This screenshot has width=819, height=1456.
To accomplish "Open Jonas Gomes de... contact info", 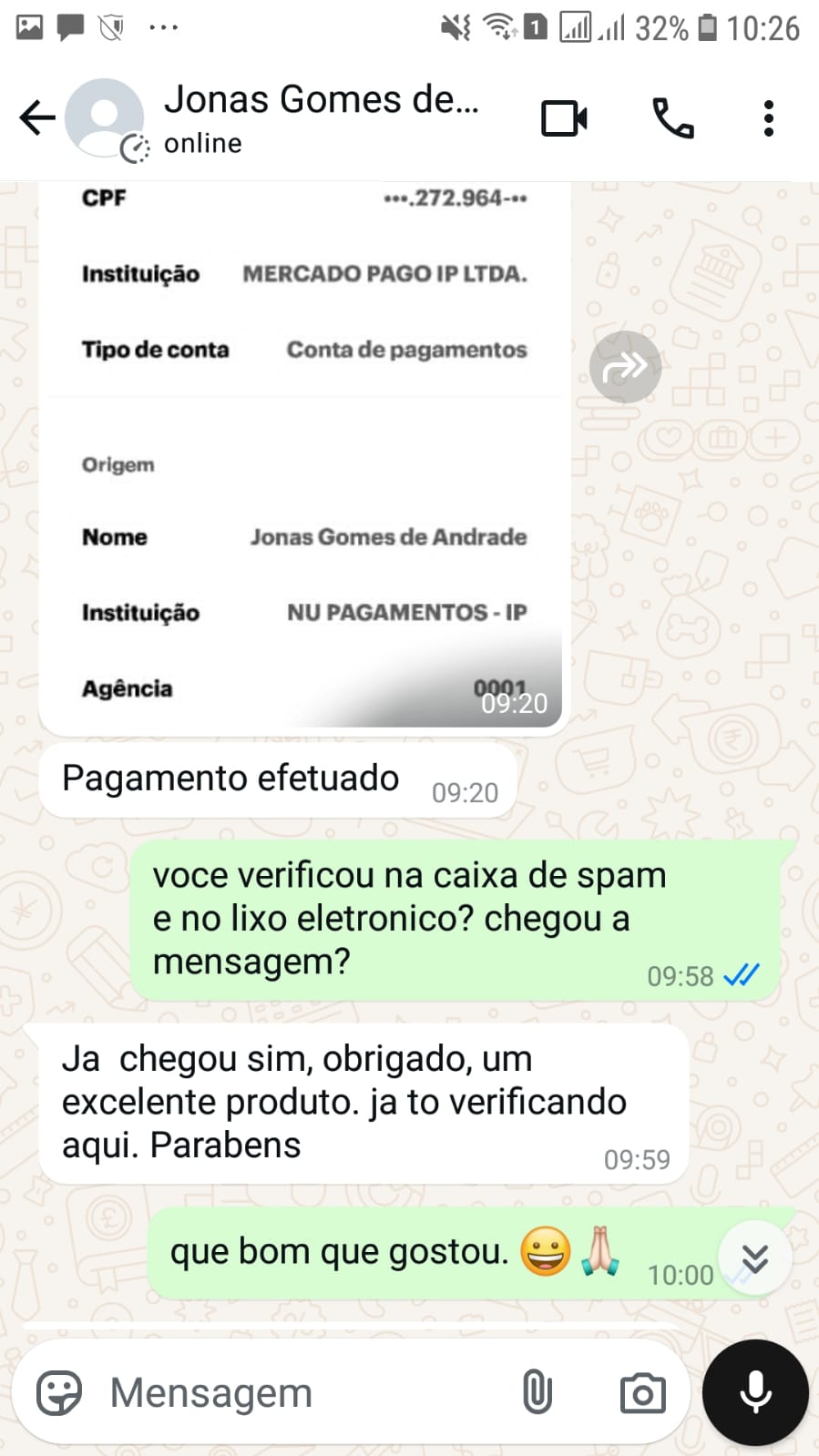I will 319,117.
